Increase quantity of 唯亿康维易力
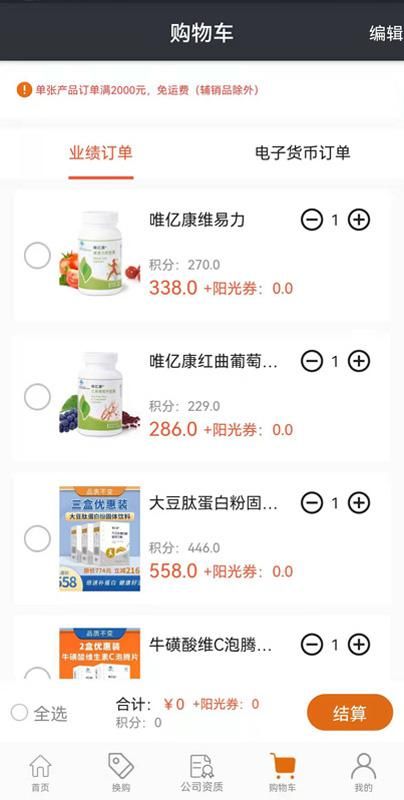The image size is (404, 800). (359, 220)
